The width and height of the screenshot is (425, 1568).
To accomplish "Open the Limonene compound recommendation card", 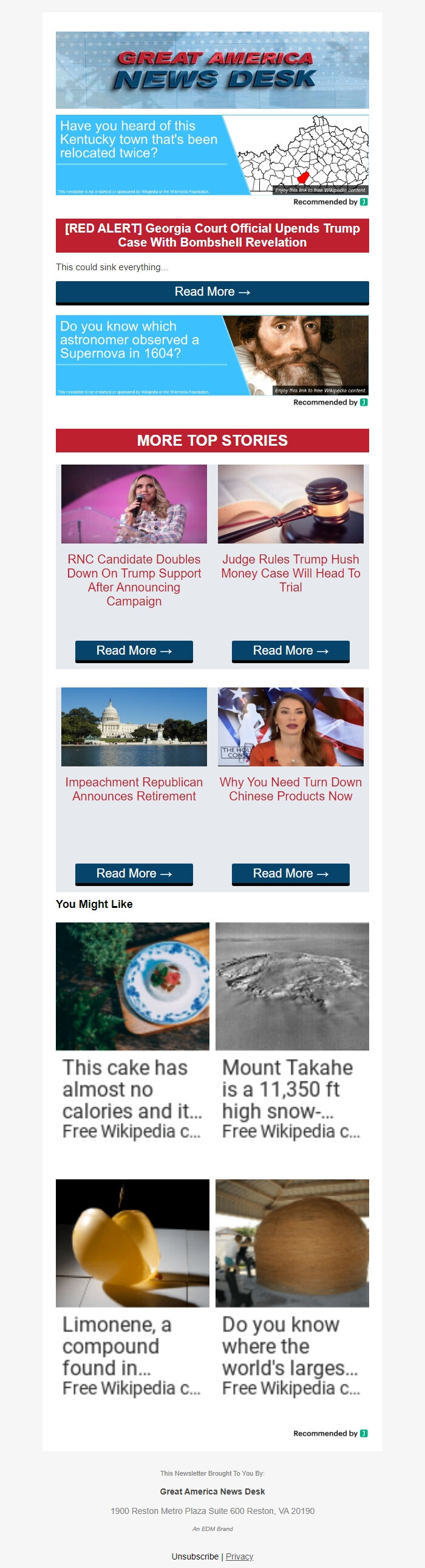I will coord(132,1287).
